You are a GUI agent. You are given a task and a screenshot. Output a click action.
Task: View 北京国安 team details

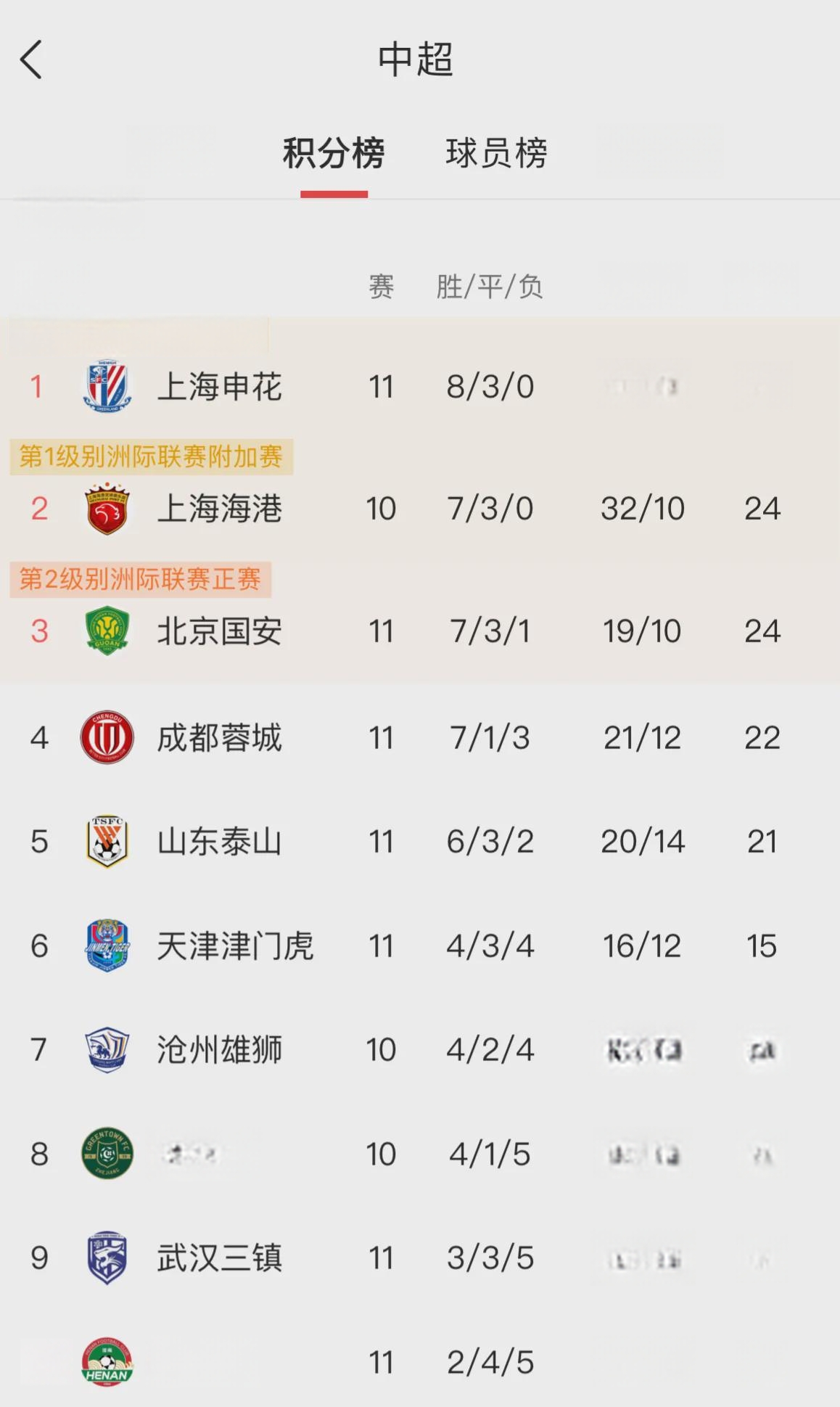[220, 631]
